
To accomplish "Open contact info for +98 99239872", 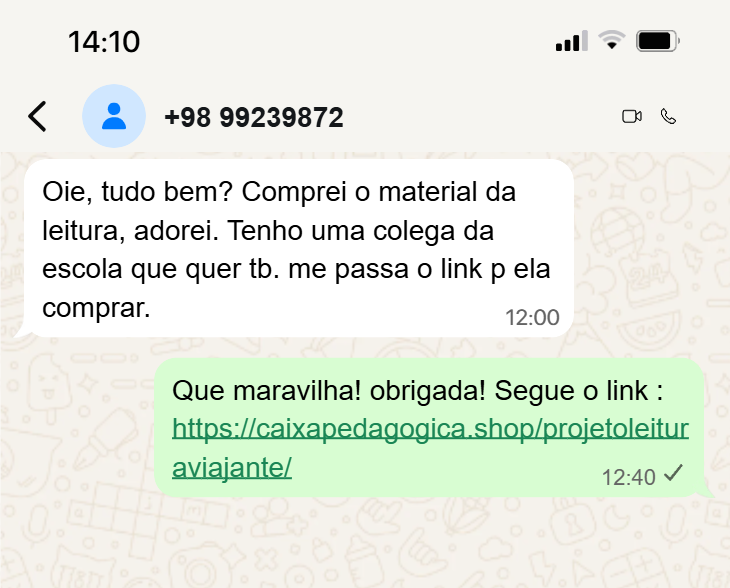I will point(253,118).
